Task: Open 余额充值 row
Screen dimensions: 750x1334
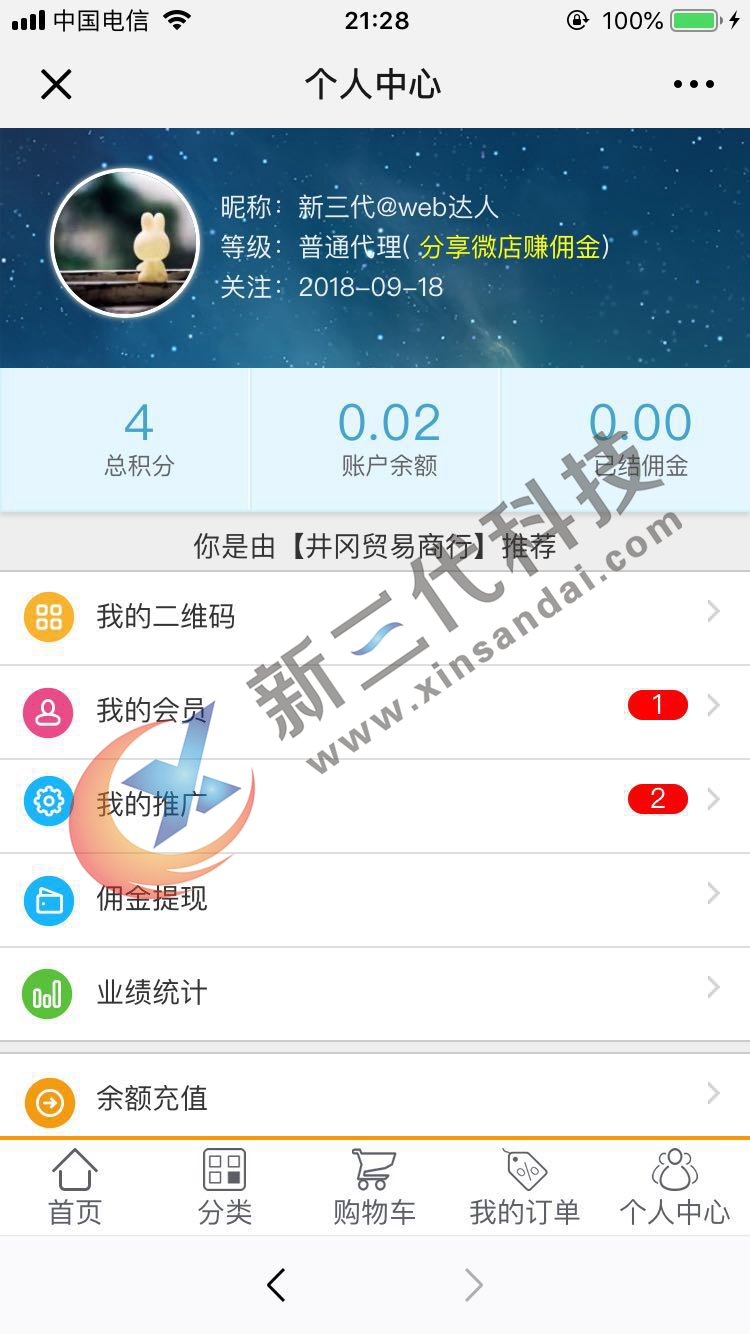Action: [x=375, y=1098]
